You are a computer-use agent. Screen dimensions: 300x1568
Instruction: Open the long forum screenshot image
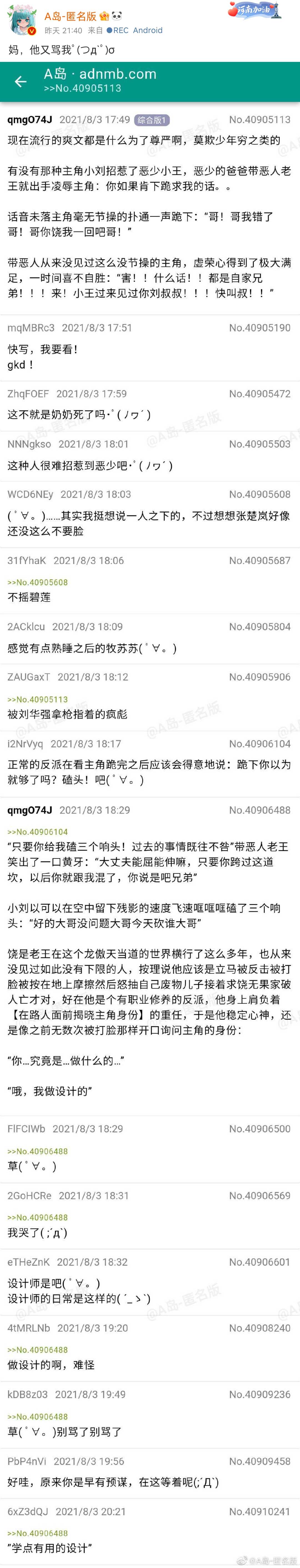pos(150,791)
